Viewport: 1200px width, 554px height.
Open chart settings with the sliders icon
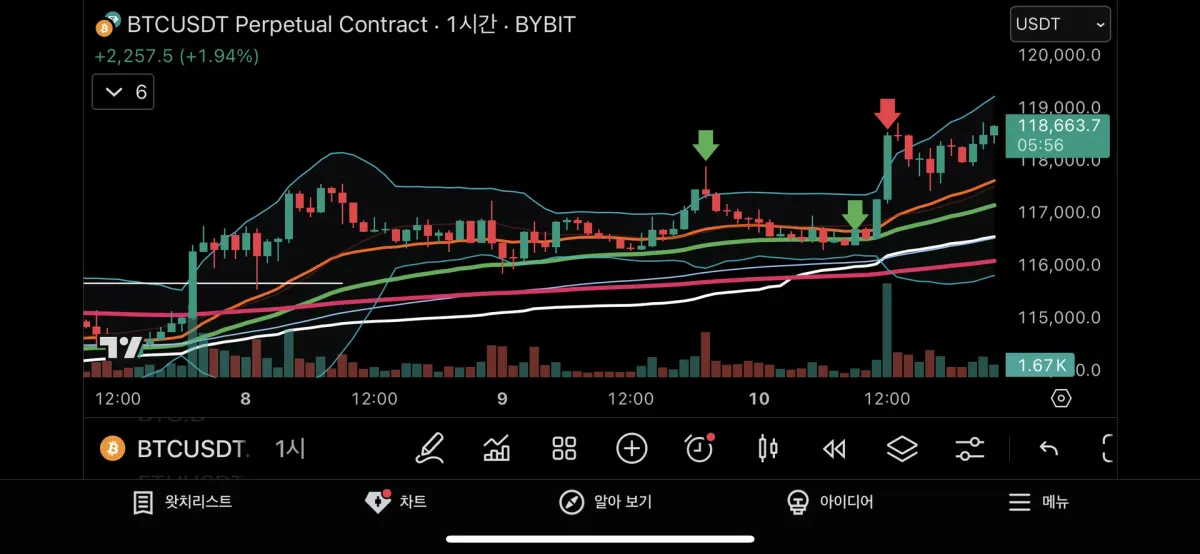pos(969,448)
